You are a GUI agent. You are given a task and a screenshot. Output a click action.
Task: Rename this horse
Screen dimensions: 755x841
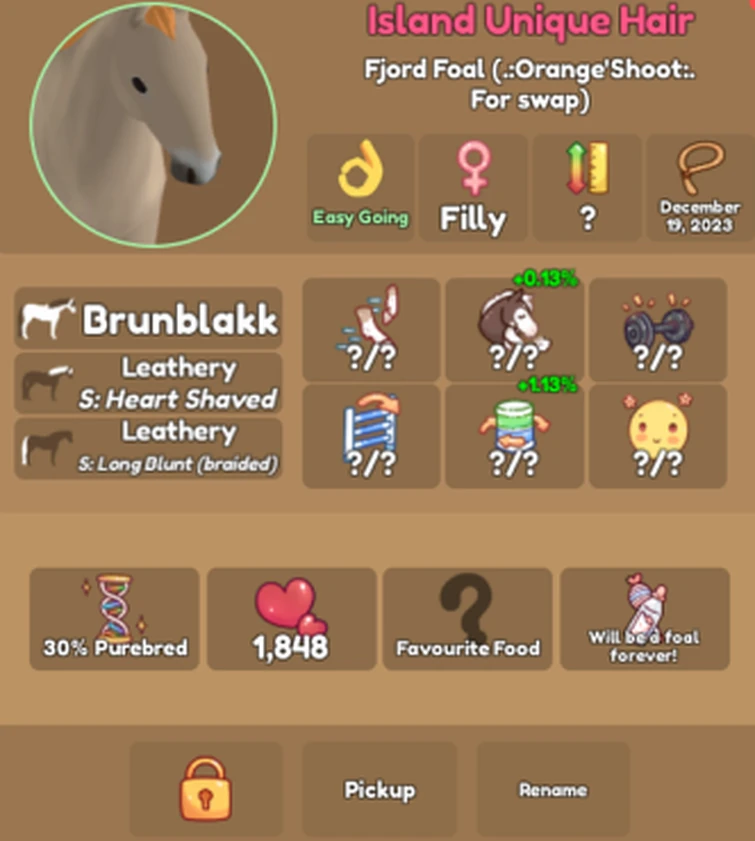point(553,789)
